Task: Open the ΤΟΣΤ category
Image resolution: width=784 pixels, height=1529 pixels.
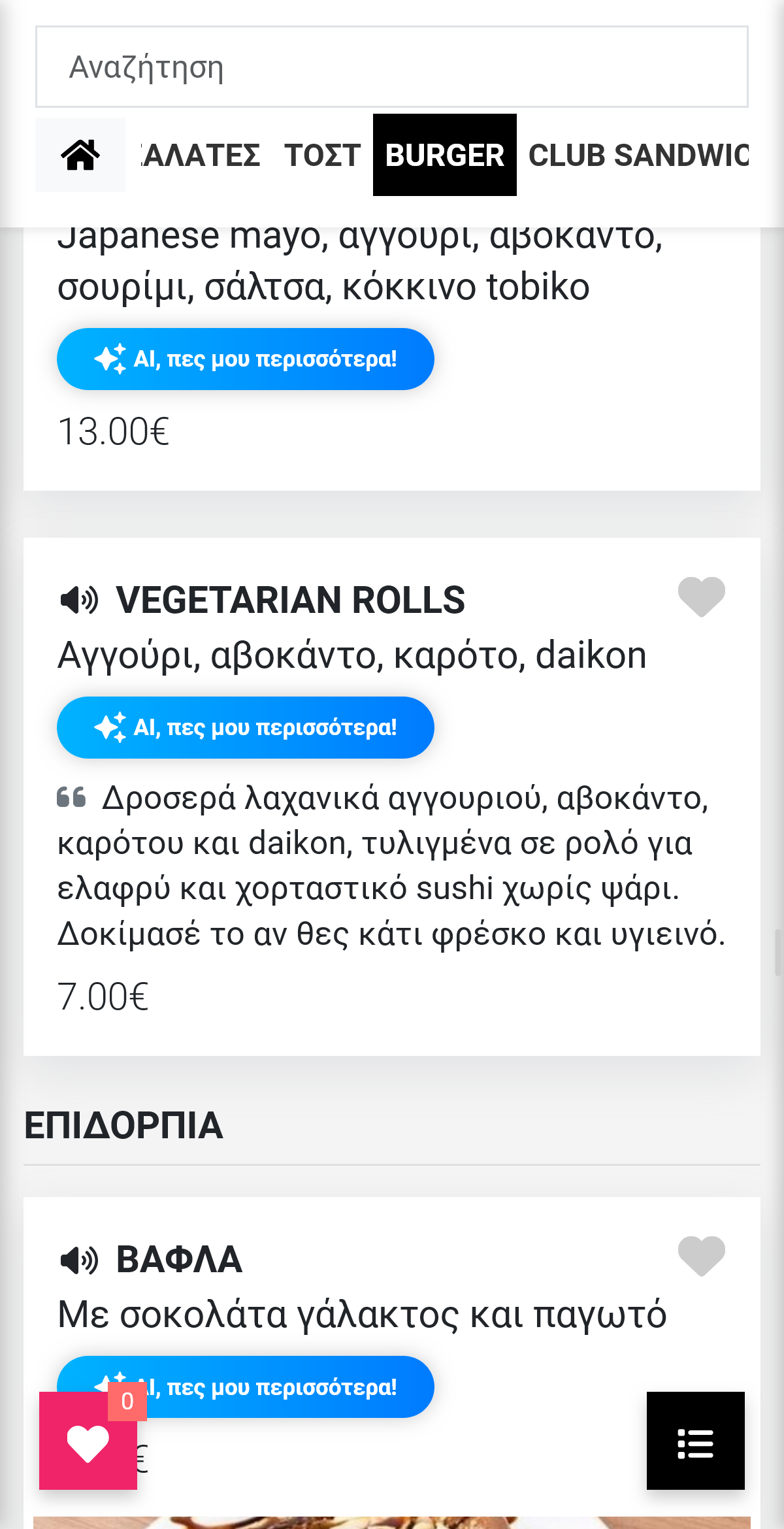Action: pos(323,154)
